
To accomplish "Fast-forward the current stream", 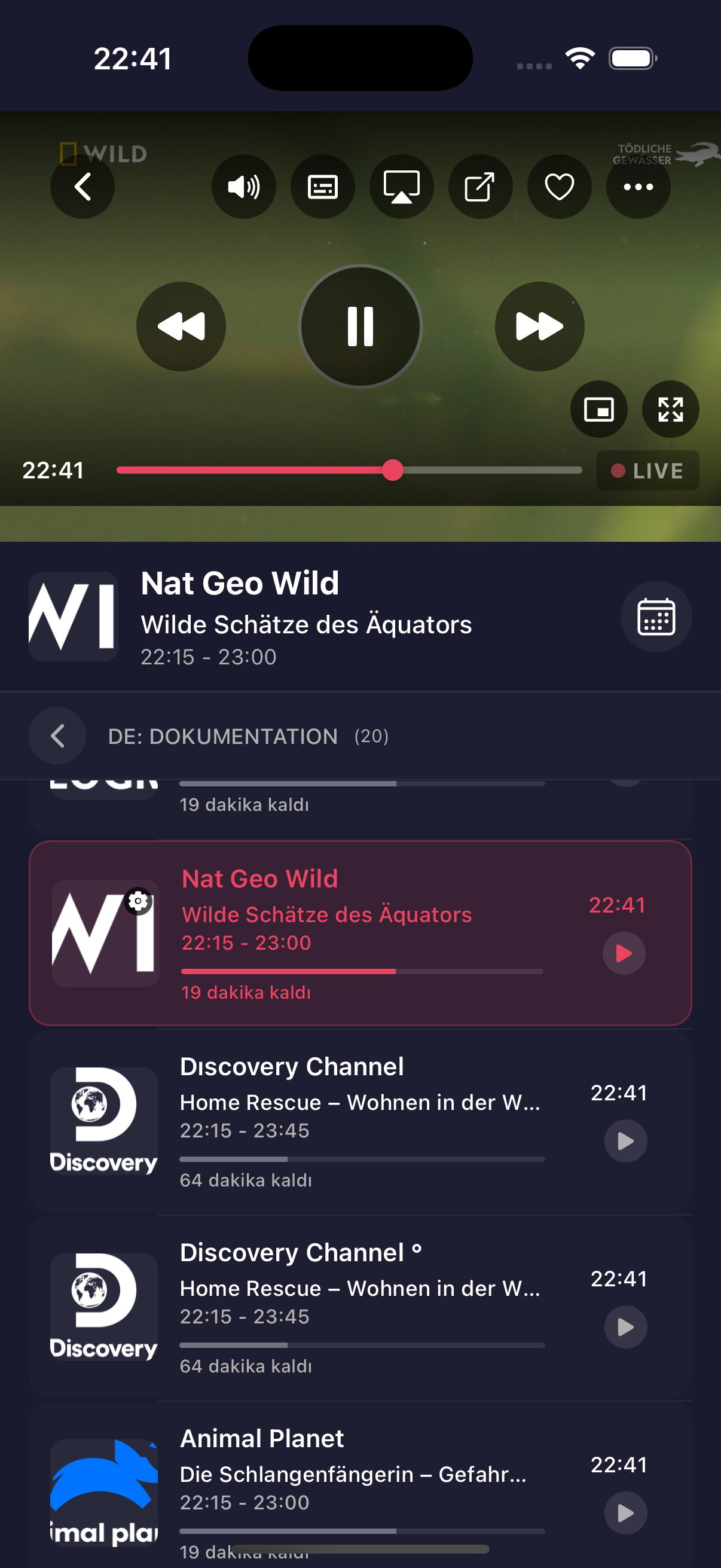I will click(539, 327).
